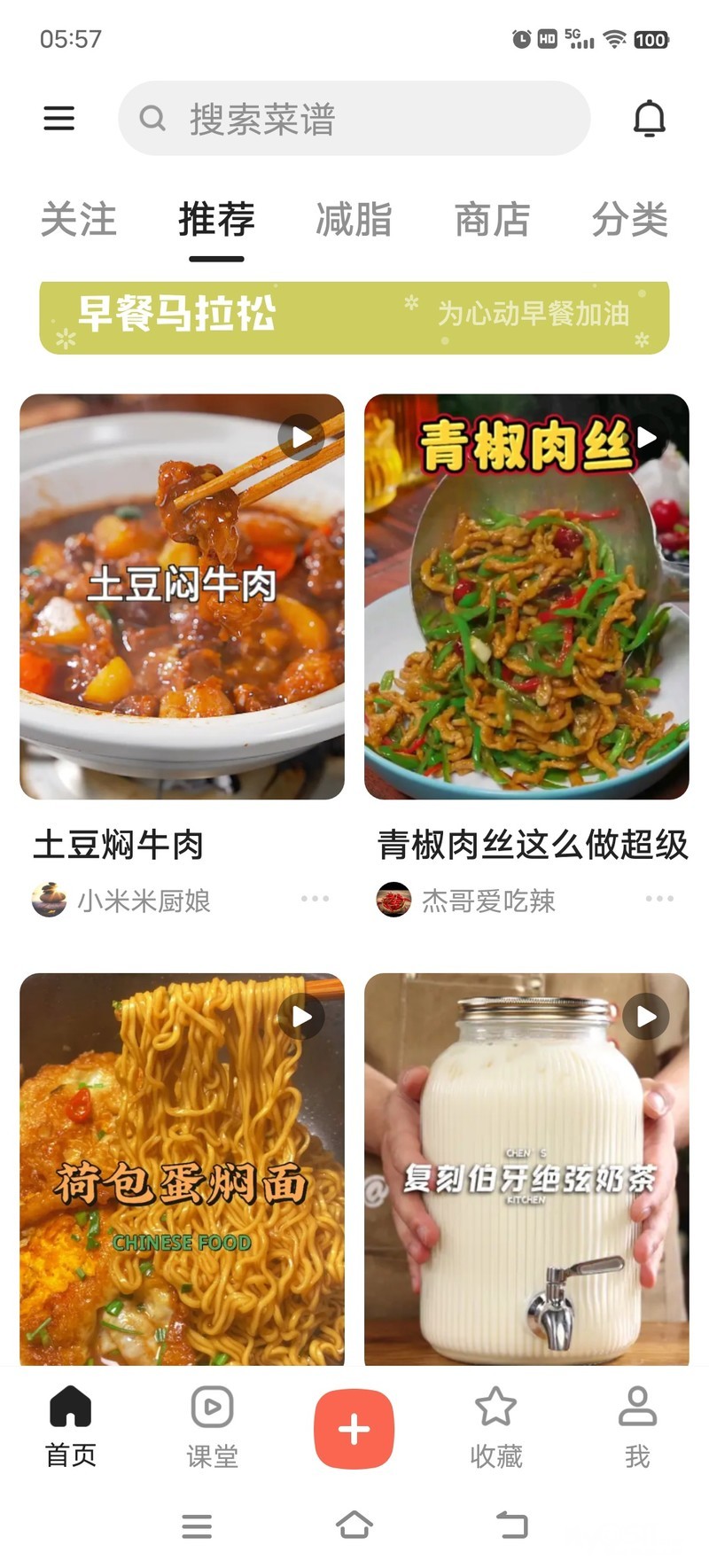
Task: Tap the 搜索菜谱 search box
Action: tap(354, 119)
